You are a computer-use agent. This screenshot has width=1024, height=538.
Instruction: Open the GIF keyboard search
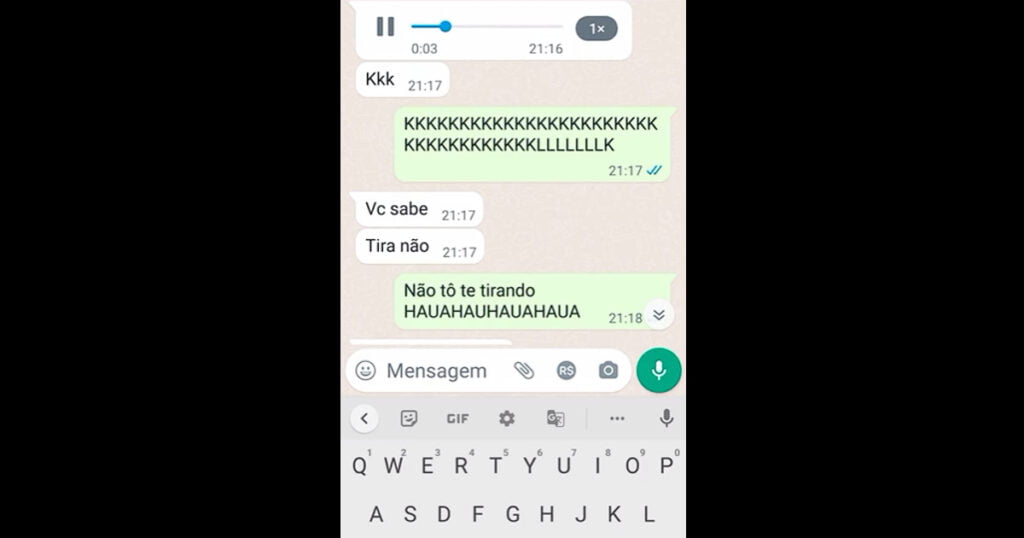point(457,419)
